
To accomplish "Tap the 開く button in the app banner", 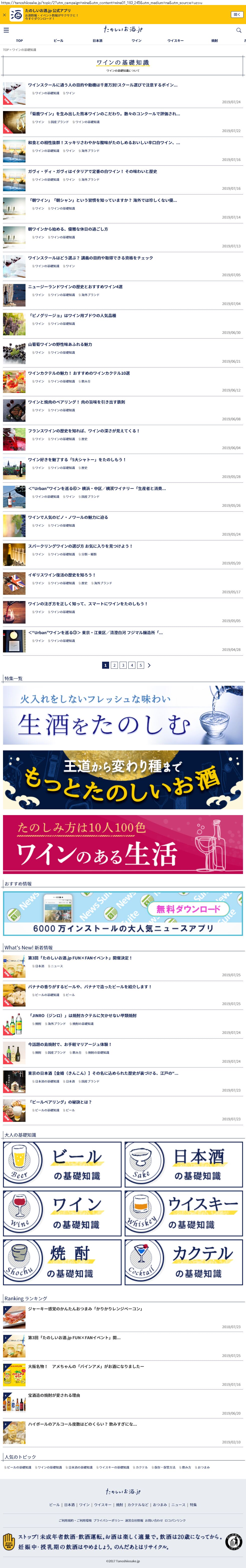I will (236, 15).
